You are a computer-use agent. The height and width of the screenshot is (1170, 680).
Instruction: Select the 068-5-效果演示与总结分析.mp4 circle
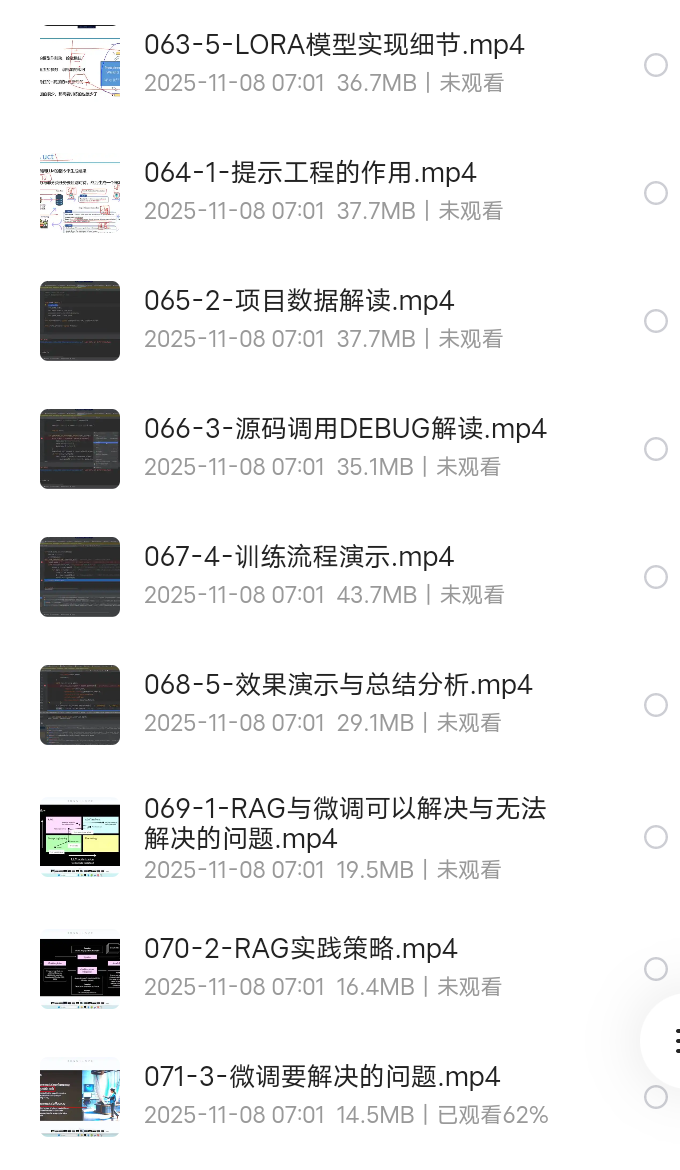(656, 705)
